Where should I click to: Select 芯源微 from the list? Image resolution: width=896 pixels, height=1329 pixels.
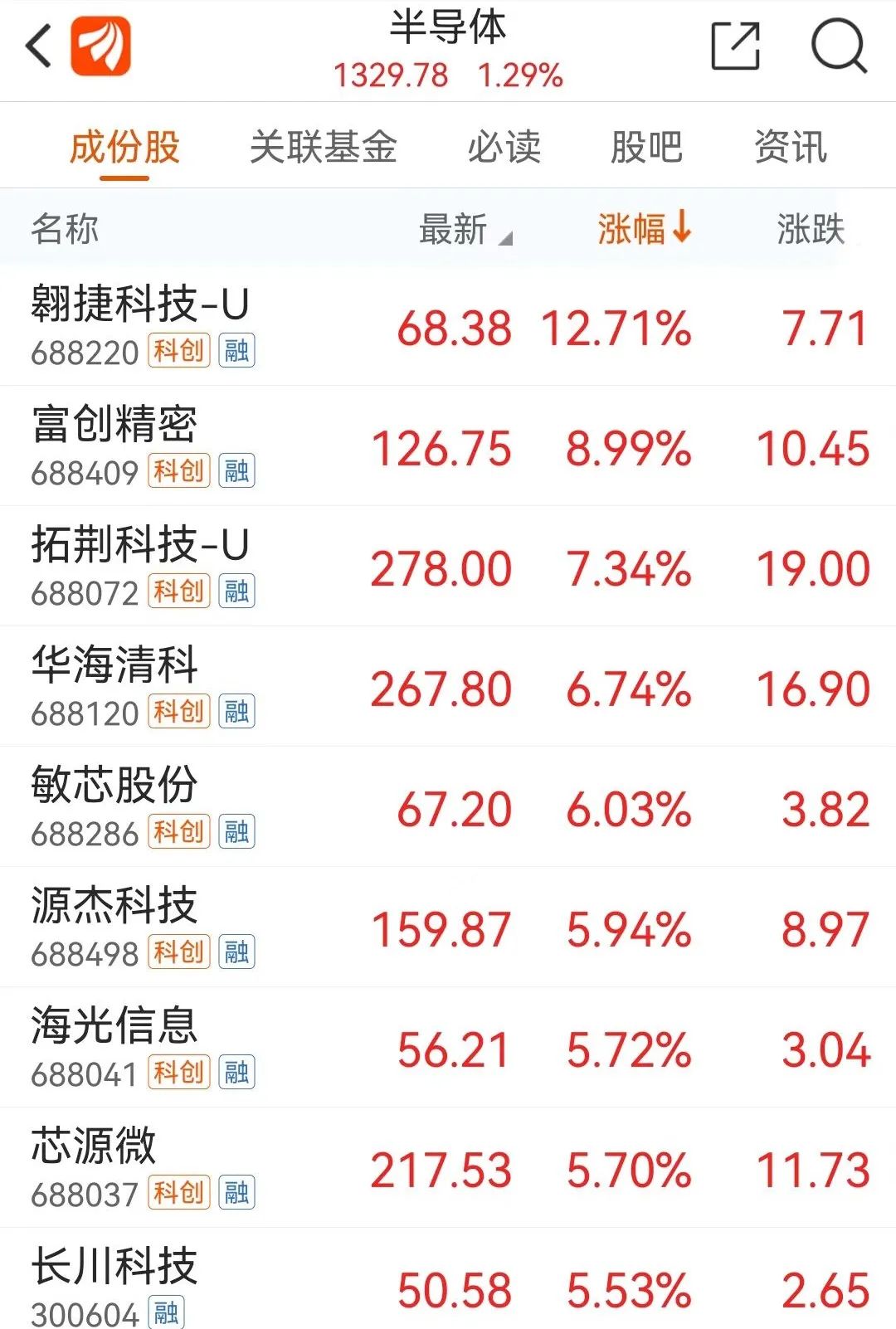click(94, 1146)
